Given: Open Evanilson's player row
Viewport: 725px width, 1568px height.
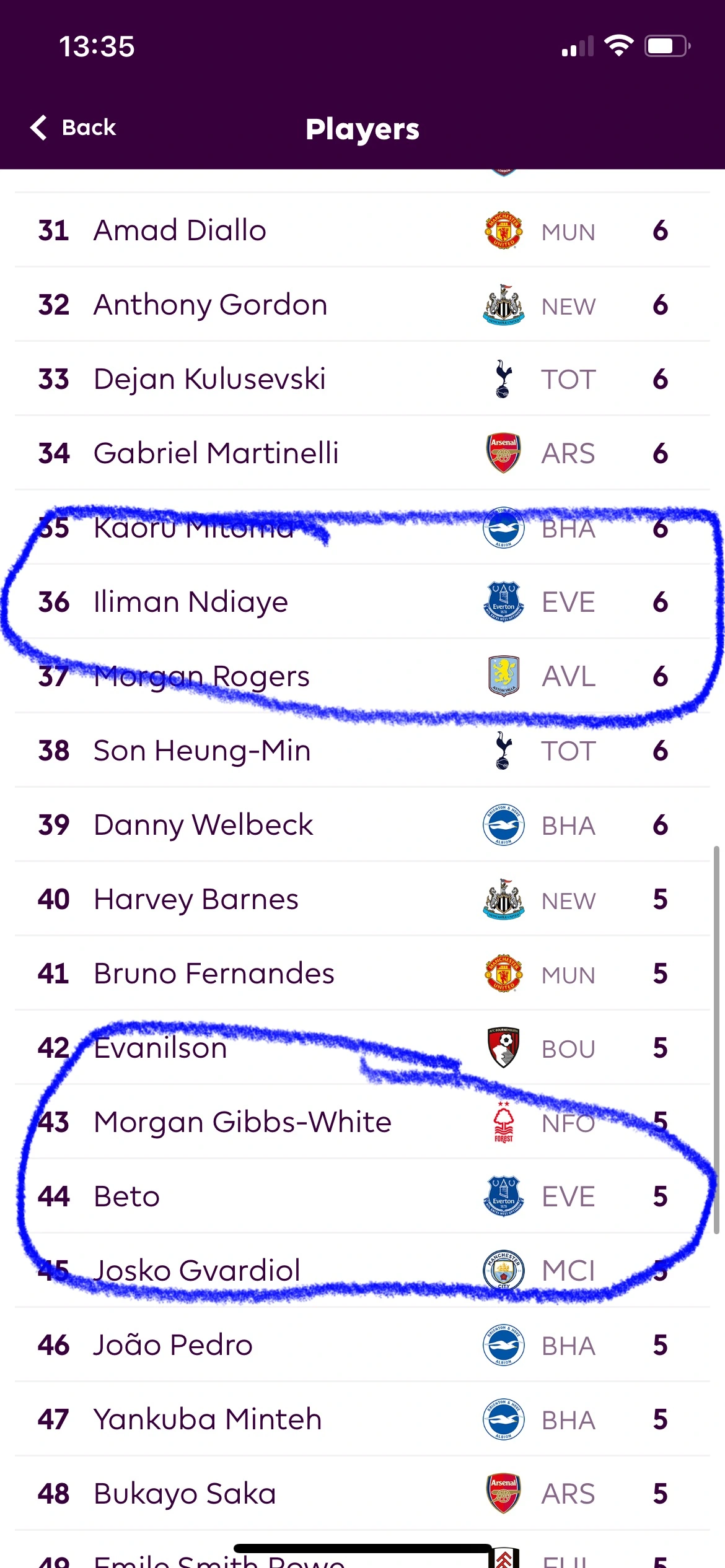Looking at the screenshot, I should (160, 1048).
